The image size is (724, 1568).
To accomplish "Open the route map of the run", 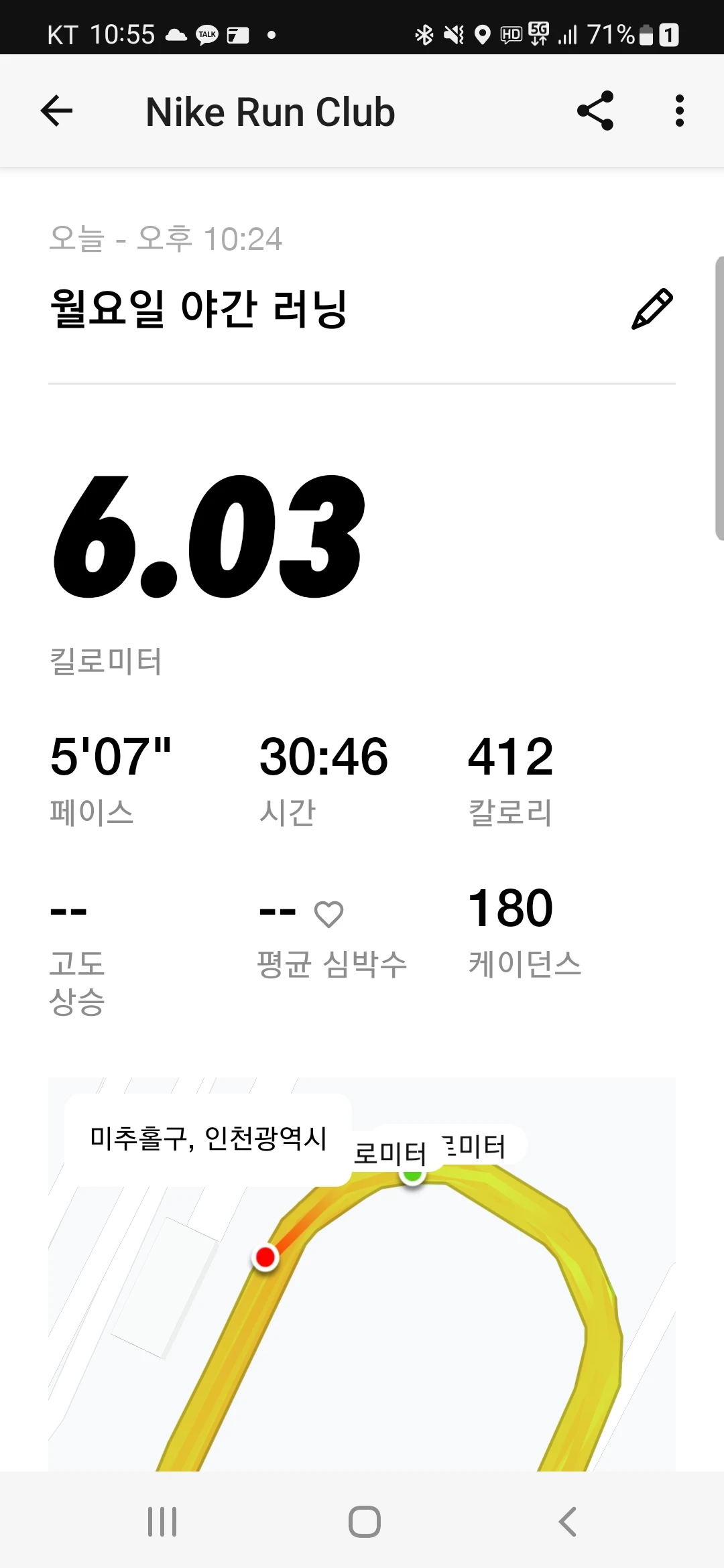I will (x=362, y=1274).
